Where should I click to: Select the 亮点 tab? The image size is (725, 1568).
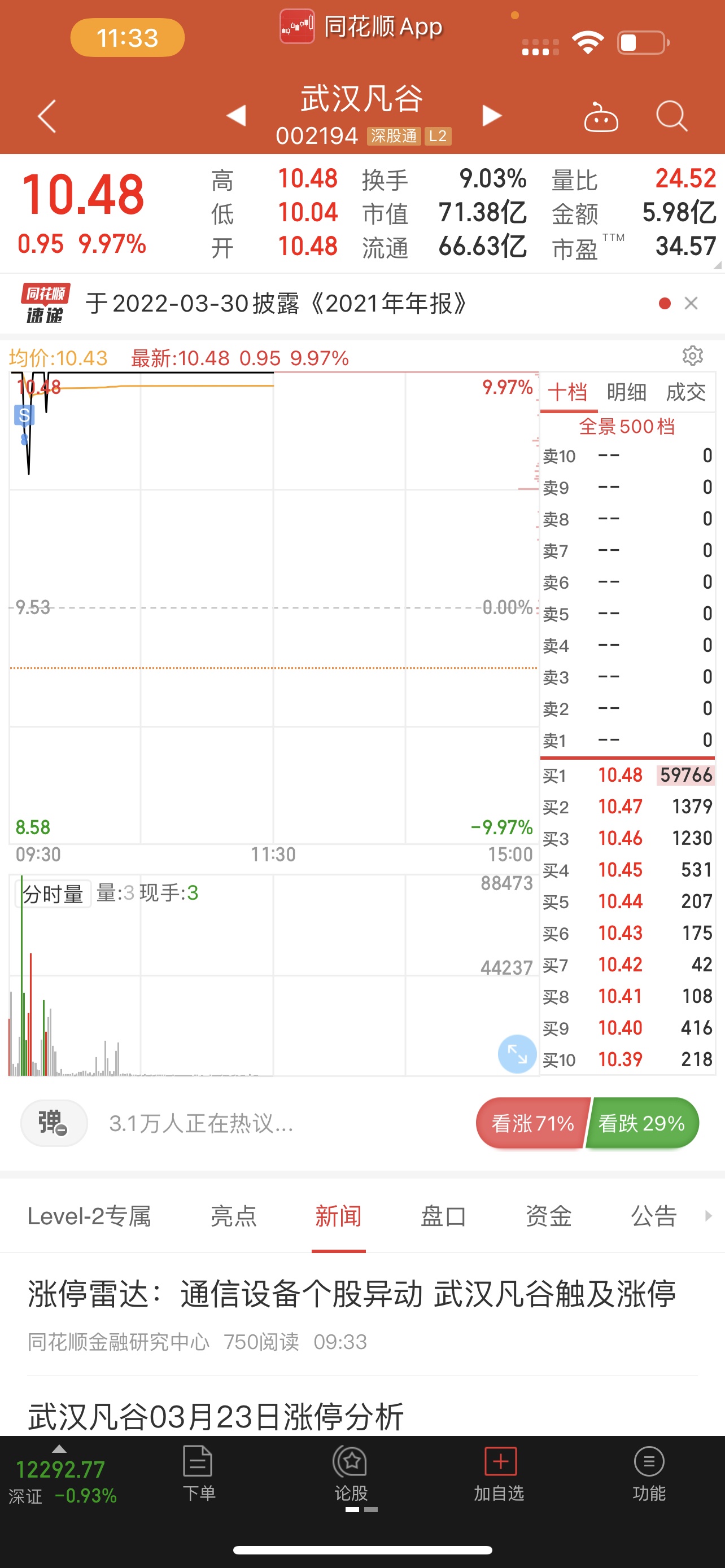tap(234, 1216)
